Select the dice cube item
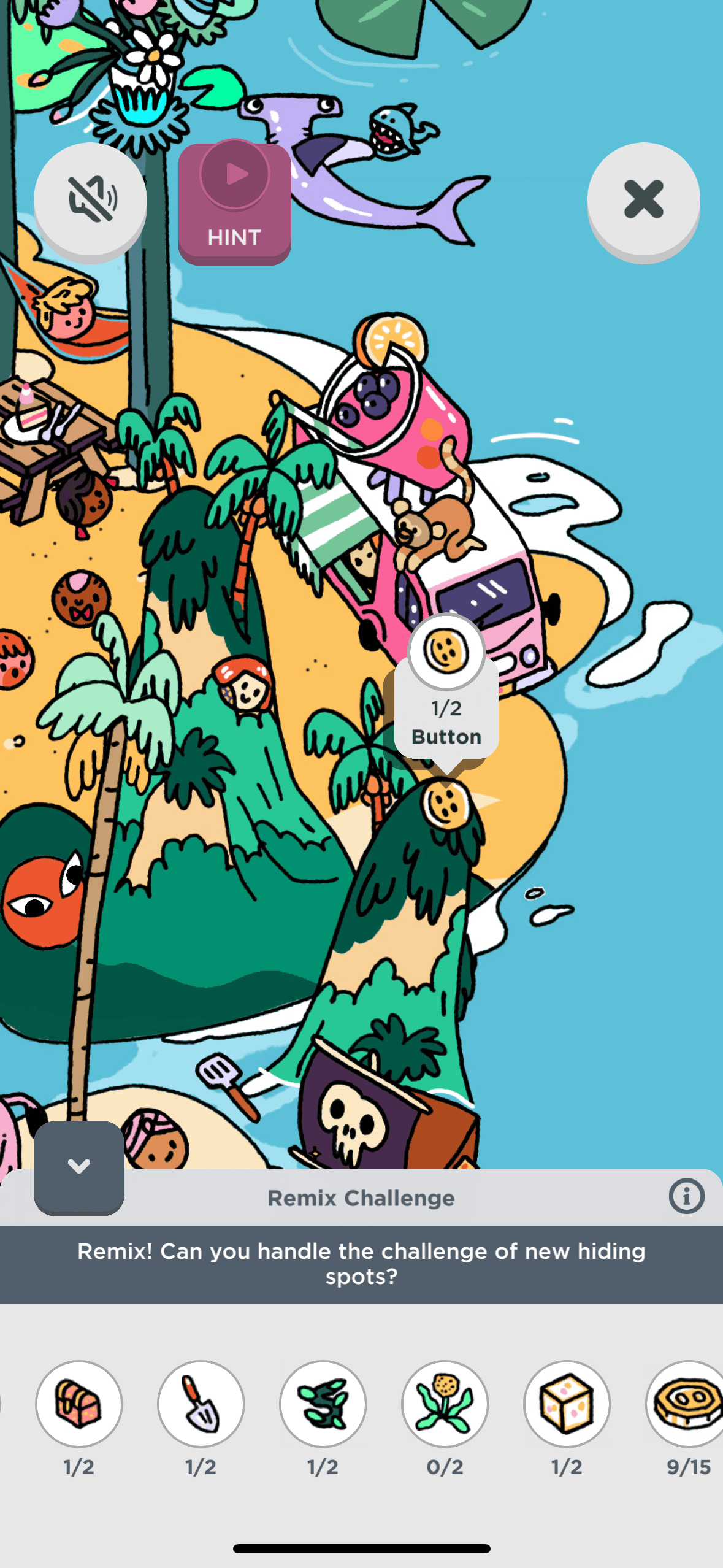 [567, 1404]
